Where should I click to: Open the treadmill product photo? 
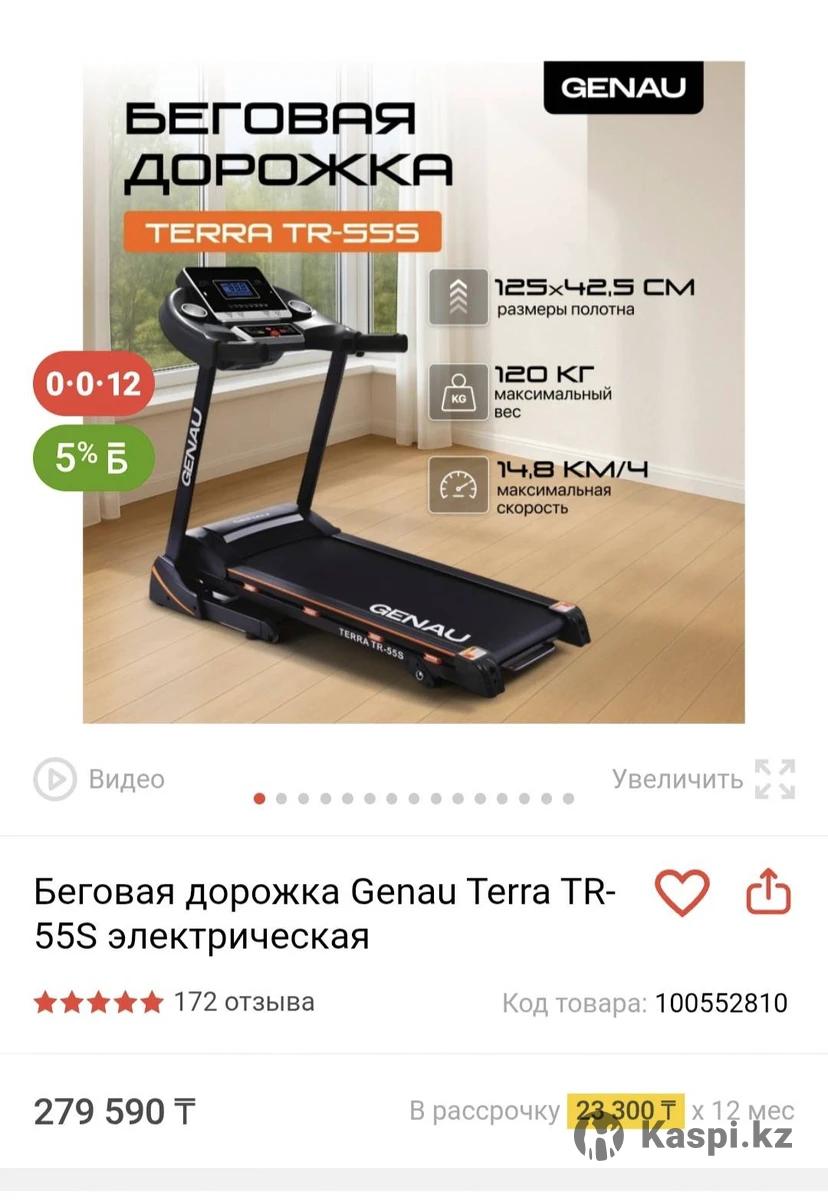pos(413,392)
